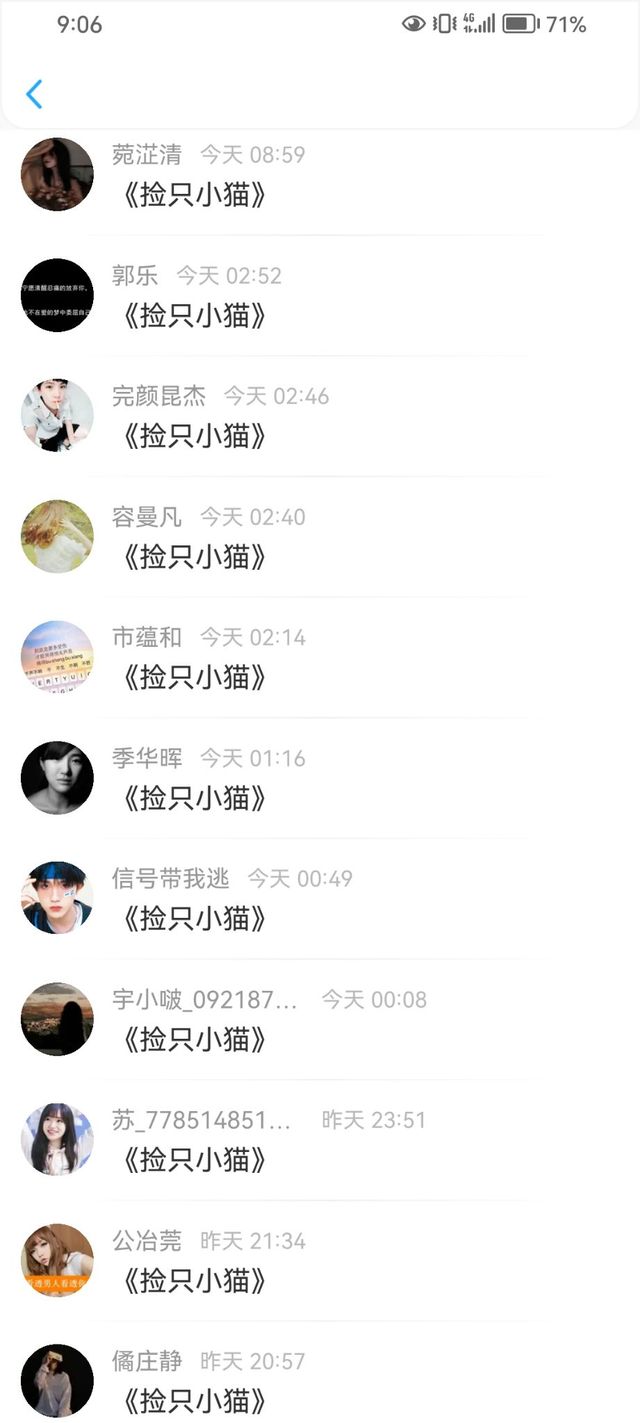Viewport: 640px width, 1423px height.
Task: Tap 季华晖's row from 今天 01:16
Action: pyautogui.click(x=195, y=797)
